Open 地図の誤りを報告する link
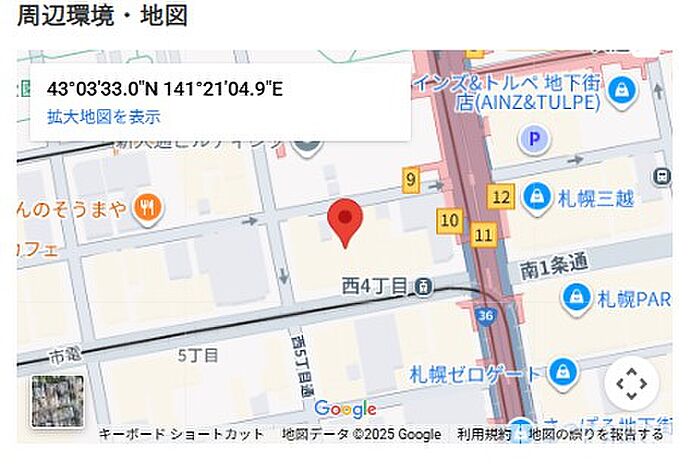This screenshot has width=700, height=471. point(596,434)
